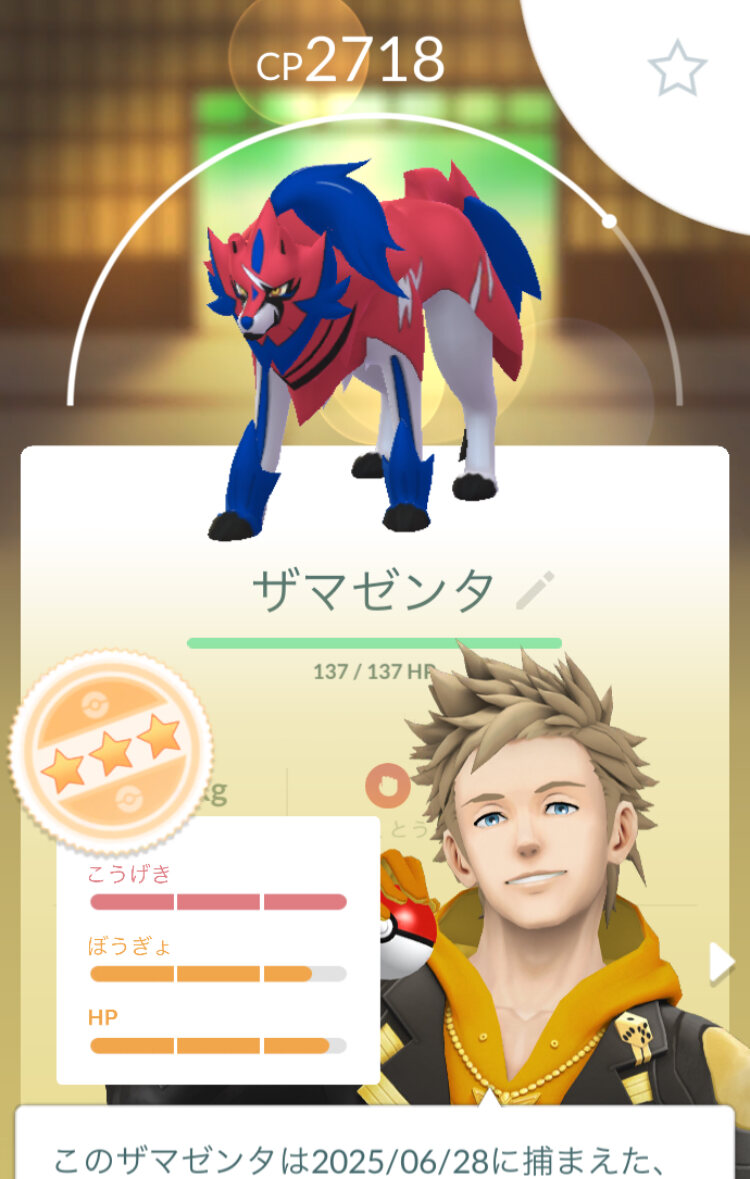Continue the appraisal dialogue text box
The height and width of the screenshot is (1179, 750).
point(375,1143)
